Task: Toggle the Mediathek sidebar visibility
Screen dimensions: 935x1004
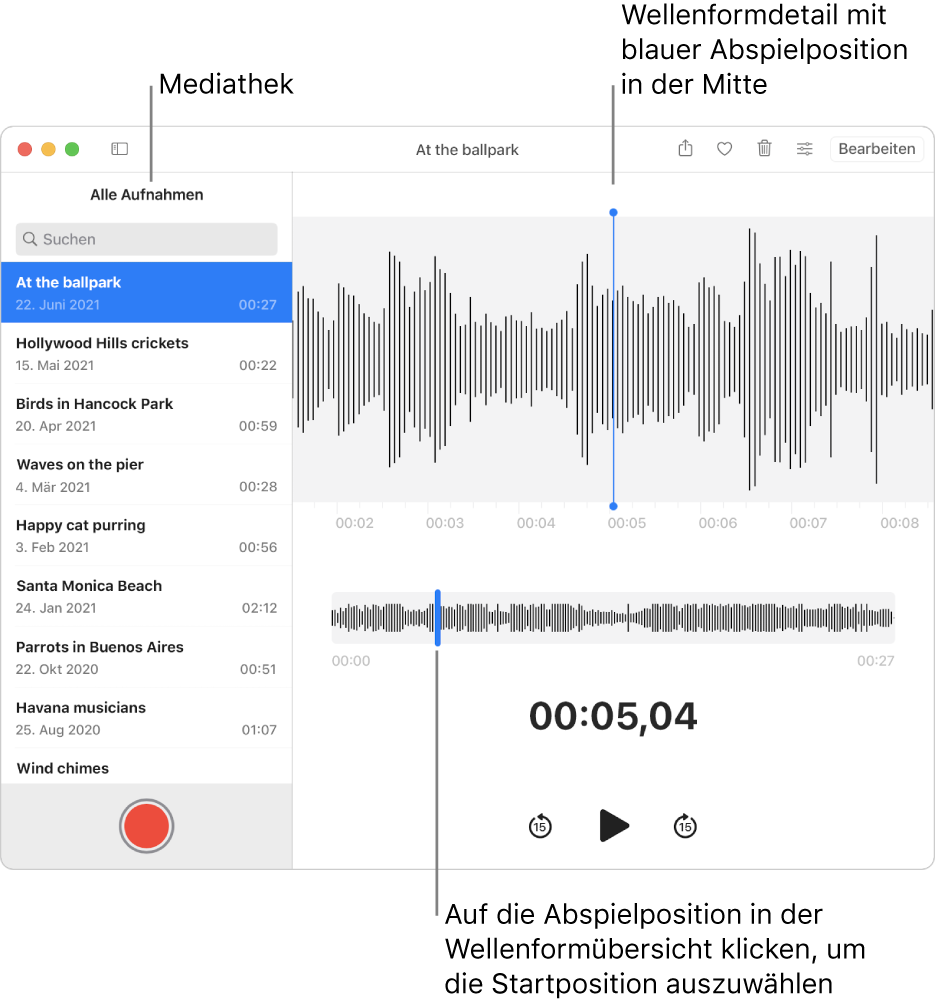Action: tap(119, 148)
